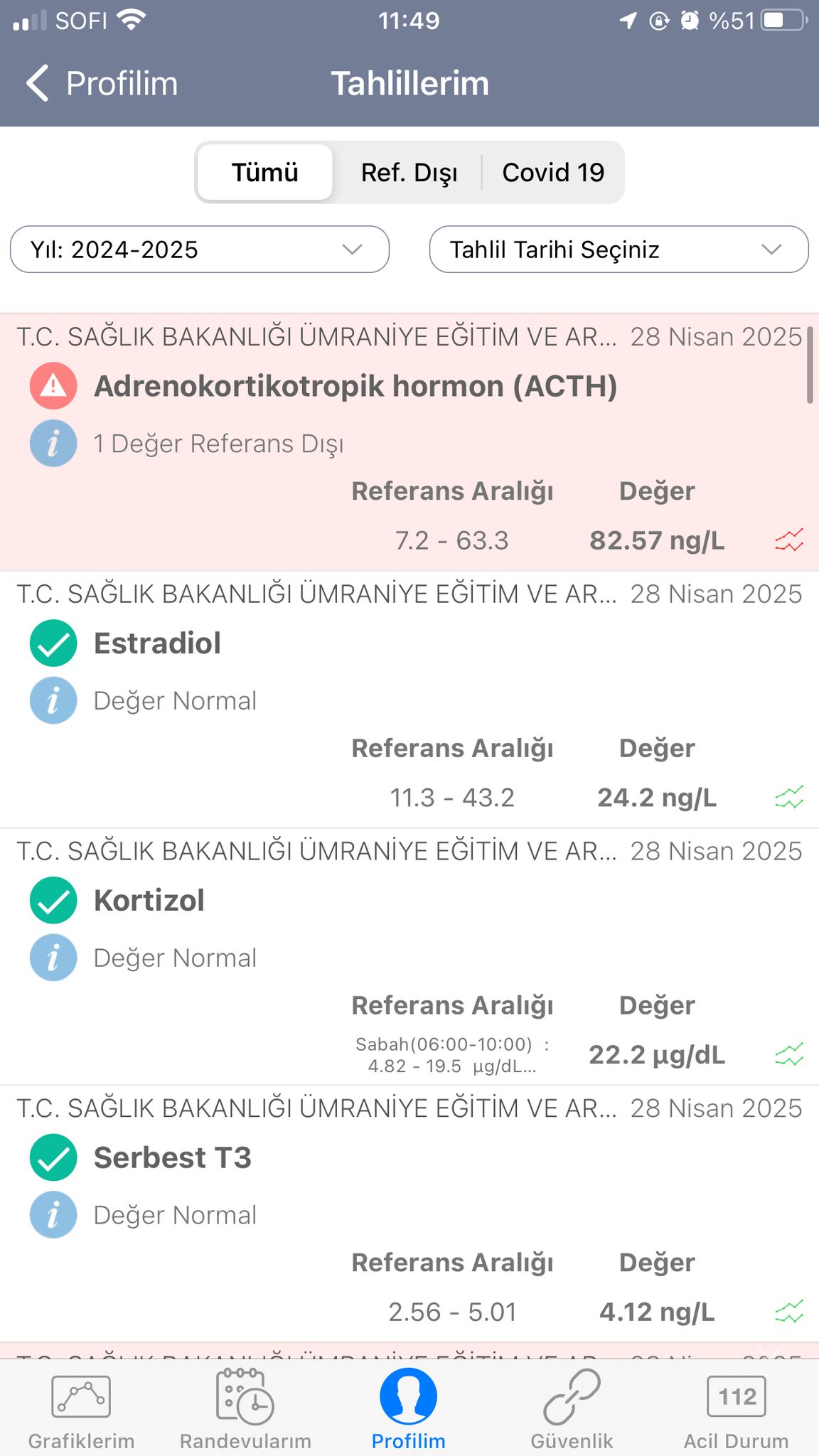Viewport: 819px width, 1456px height.
Task: Go to the Grafiklerim tab
Action: (x=81, y=1409)
